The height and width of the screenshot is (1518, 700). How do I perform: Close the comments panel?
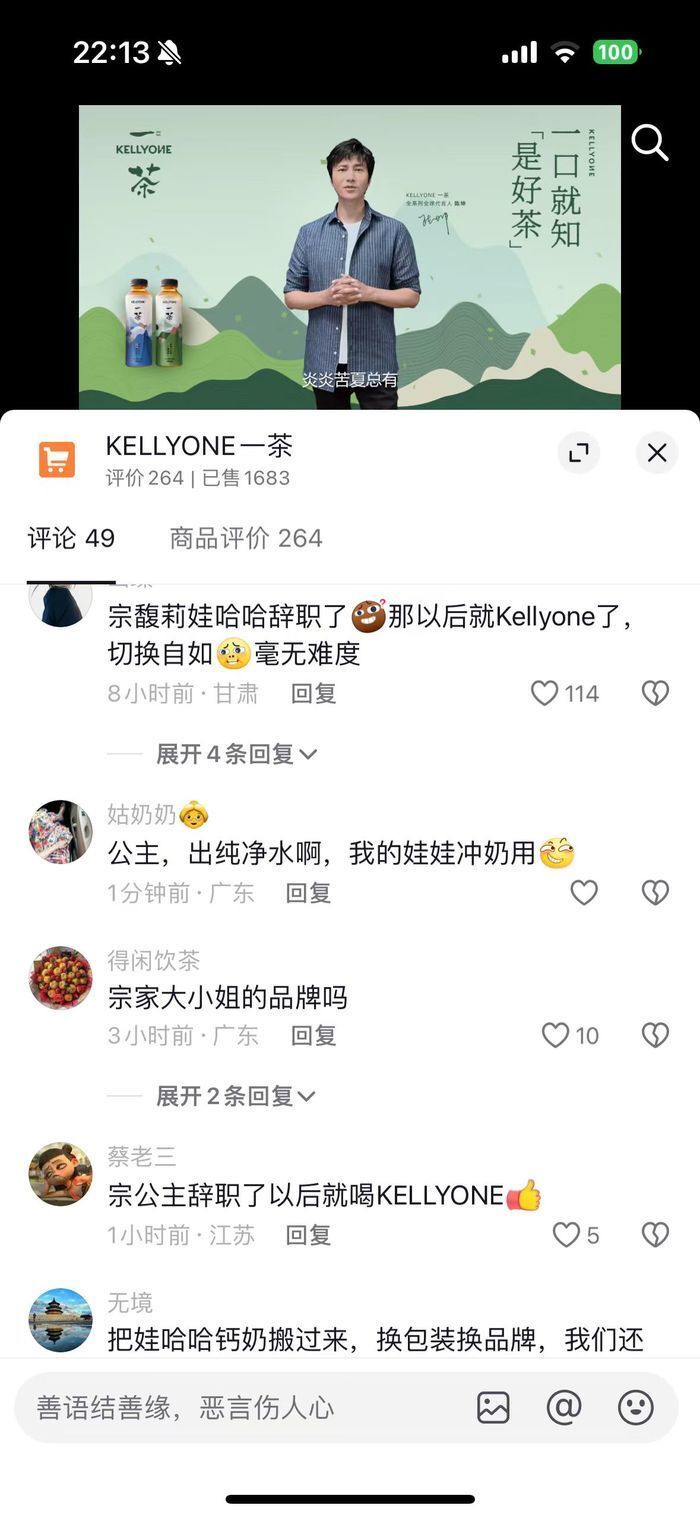click(657, 453)
